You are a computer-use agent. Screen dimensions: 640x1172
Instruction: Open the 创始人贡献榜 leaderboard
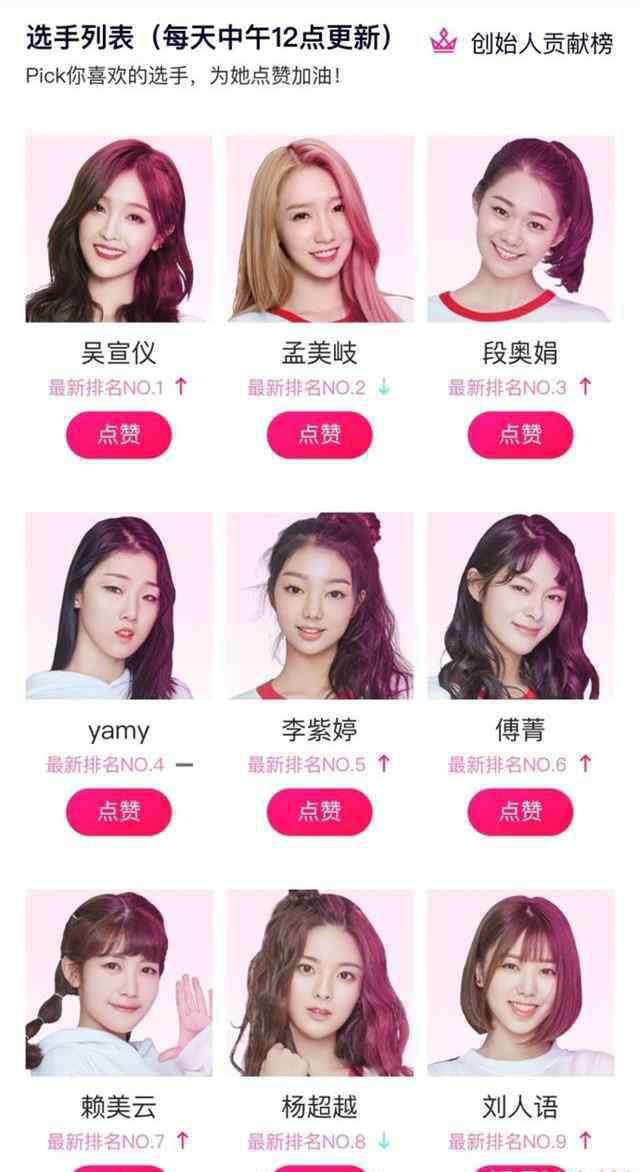(521, 43)
